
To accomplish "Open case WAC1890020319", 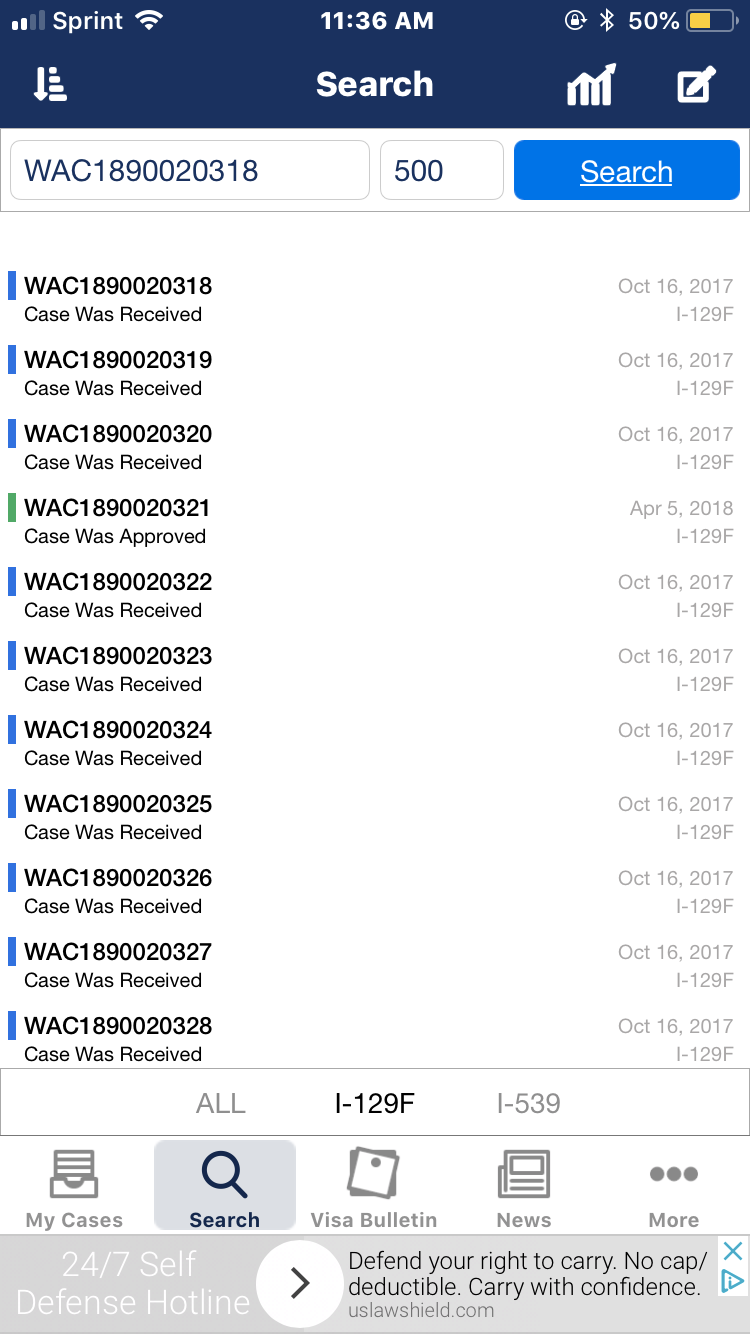I will [x=375, y=373].
